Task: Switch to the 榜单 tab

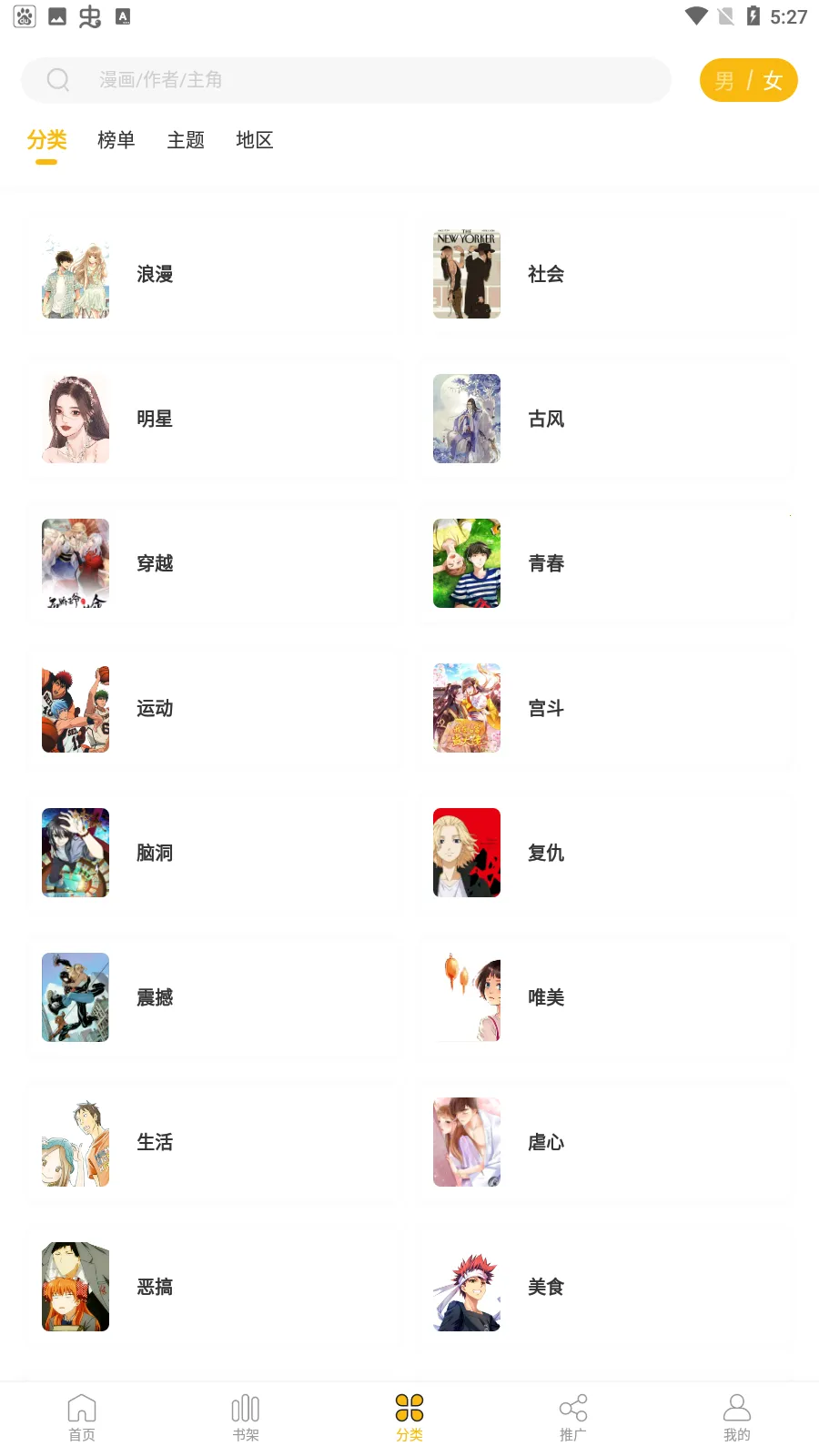Action: click(x=116, y=140)
